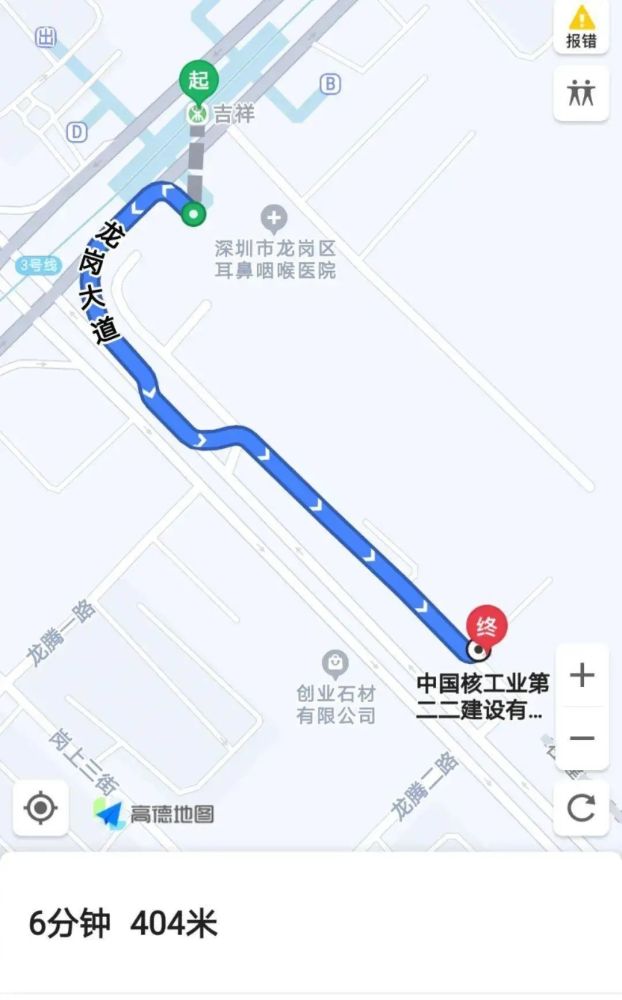This screenshot has width=622, height=1000.
Task: Recenter map on my location
Action: [x=41, y=808]
